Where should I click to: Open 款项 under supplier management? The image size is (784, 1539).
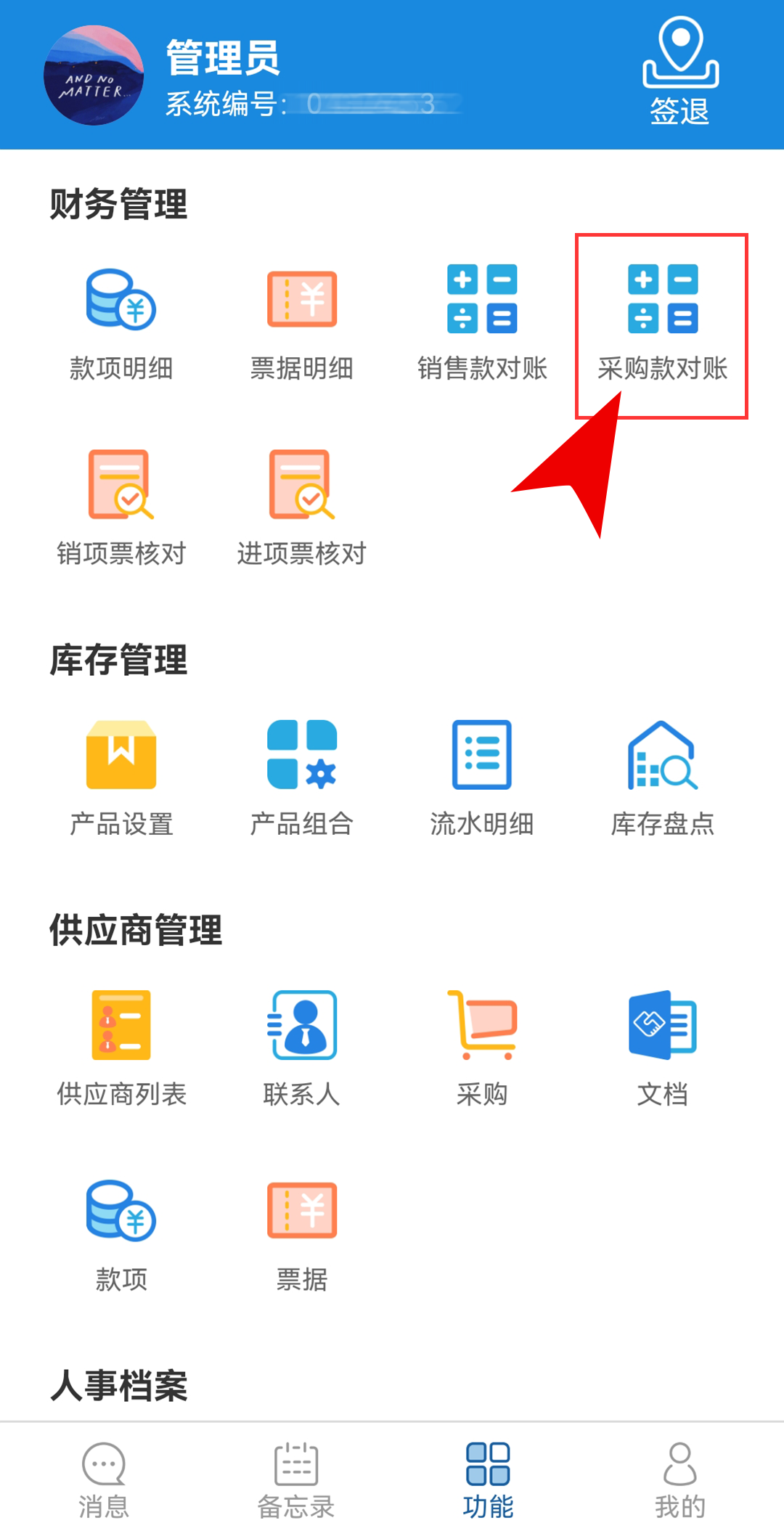pos(121,1234)
